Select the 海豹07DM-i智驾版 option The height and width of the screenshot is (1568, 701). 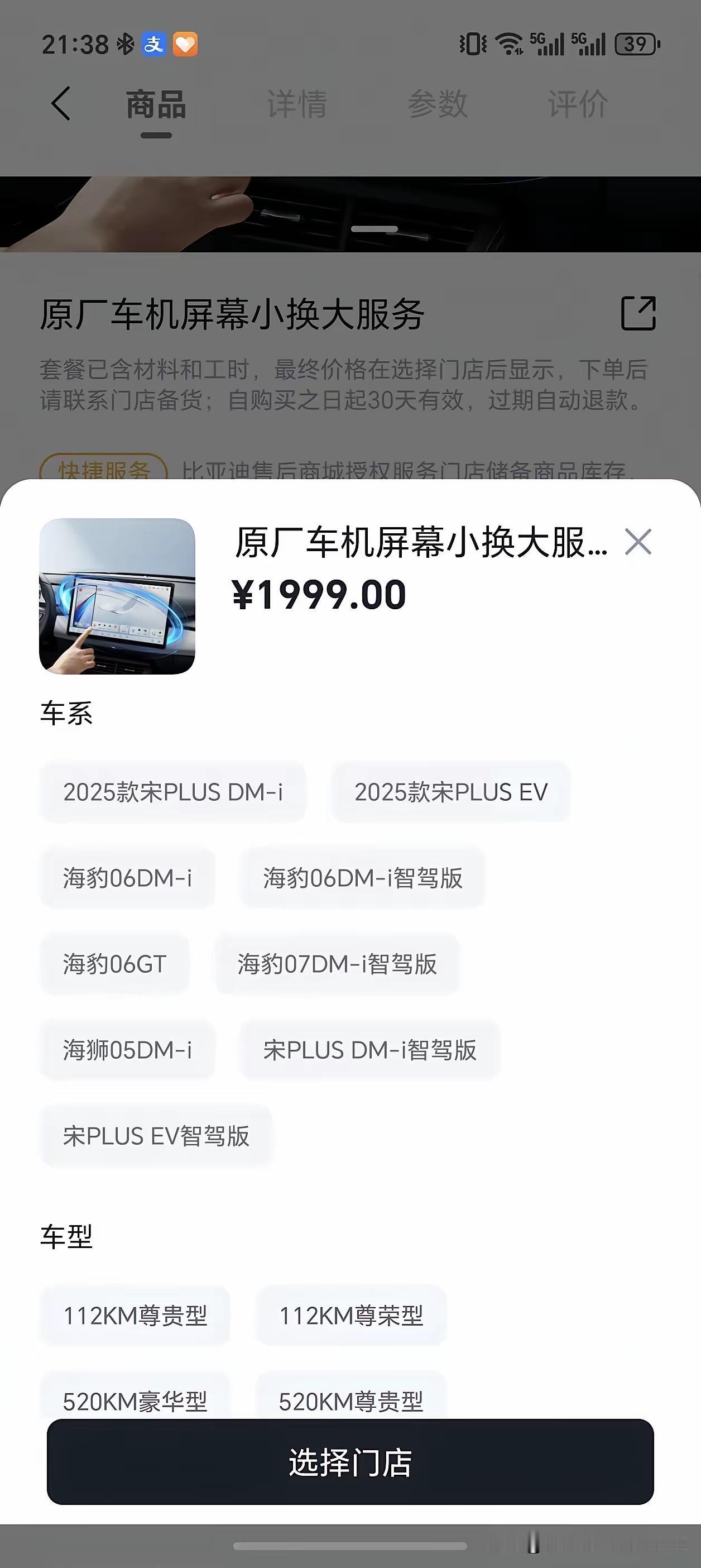pyautogui.click(x=337, y=964)
